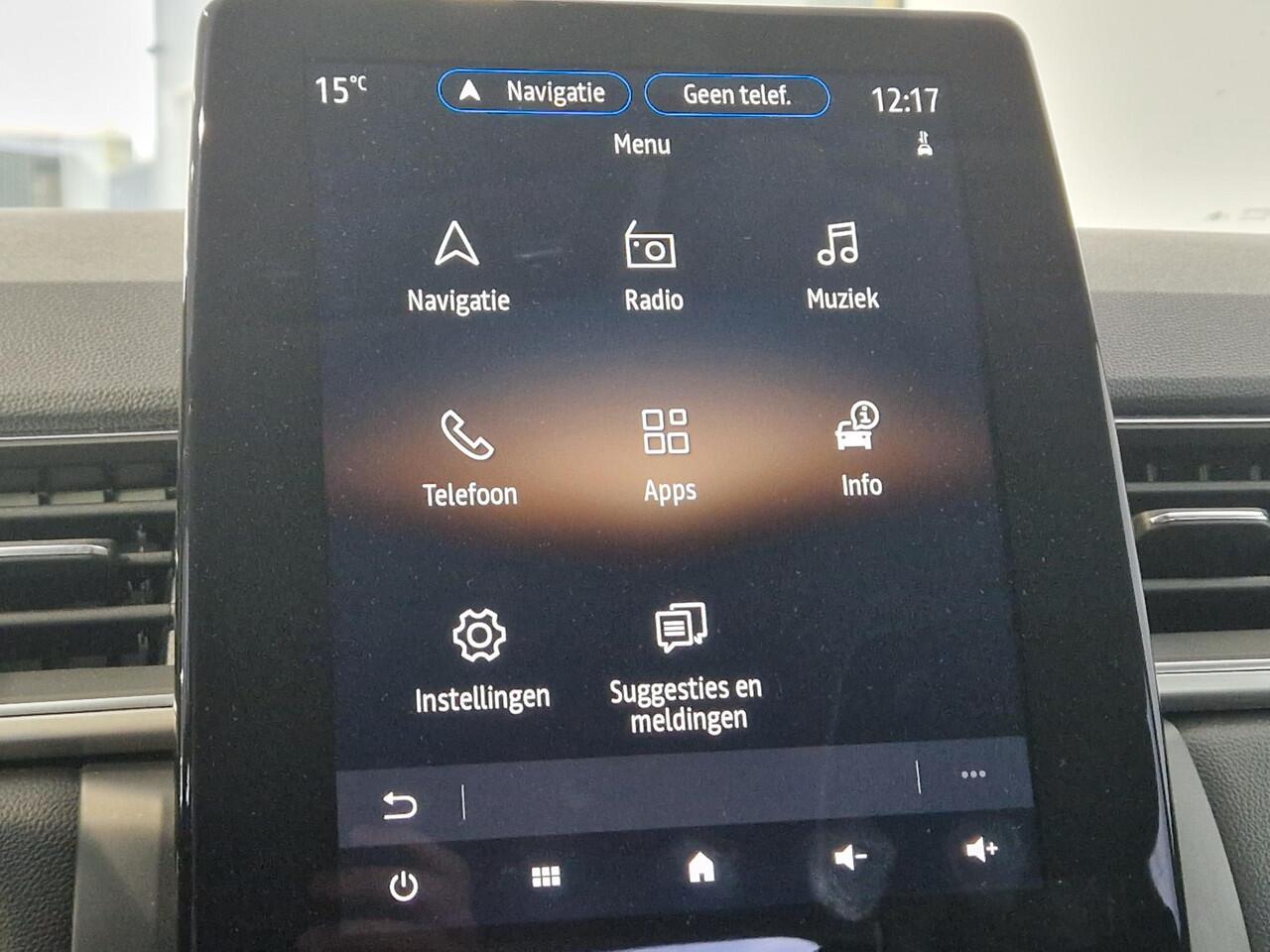The image size is (1270, 952).
Task: Open Muziek music player
Action: pos(841,265)
